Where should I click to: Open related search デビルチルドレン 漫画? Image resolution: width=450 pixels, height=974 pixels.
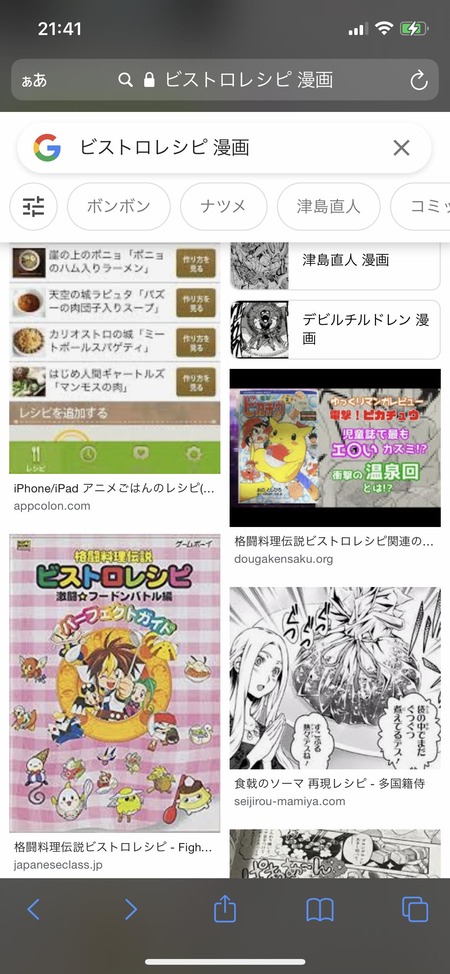point(335,330)
